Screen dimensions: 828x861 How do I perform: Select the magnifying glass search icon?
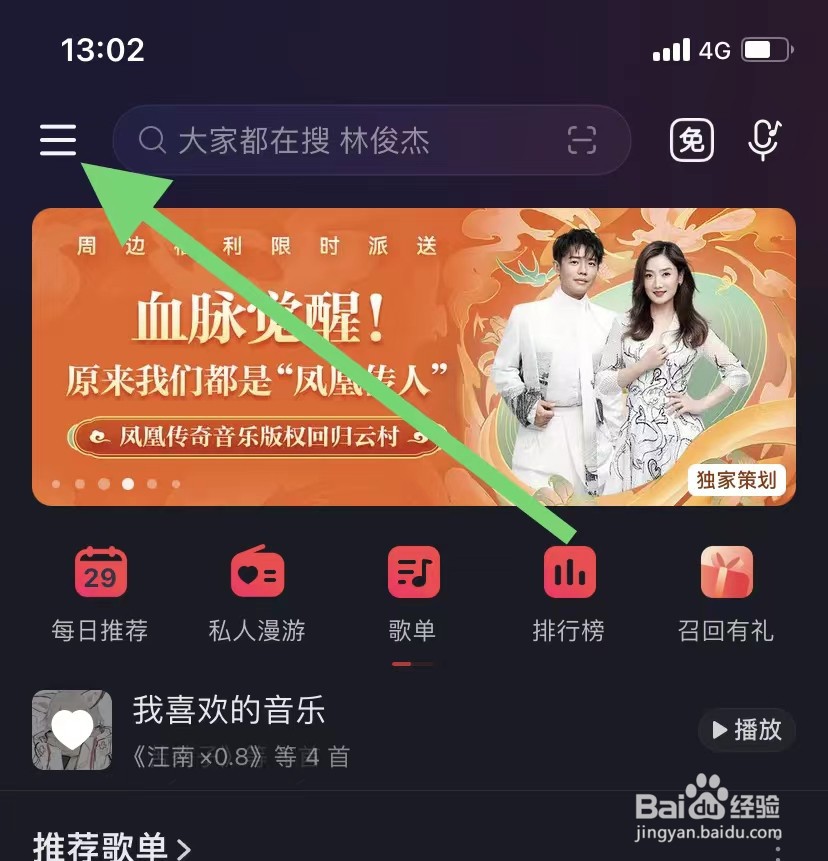152,141
